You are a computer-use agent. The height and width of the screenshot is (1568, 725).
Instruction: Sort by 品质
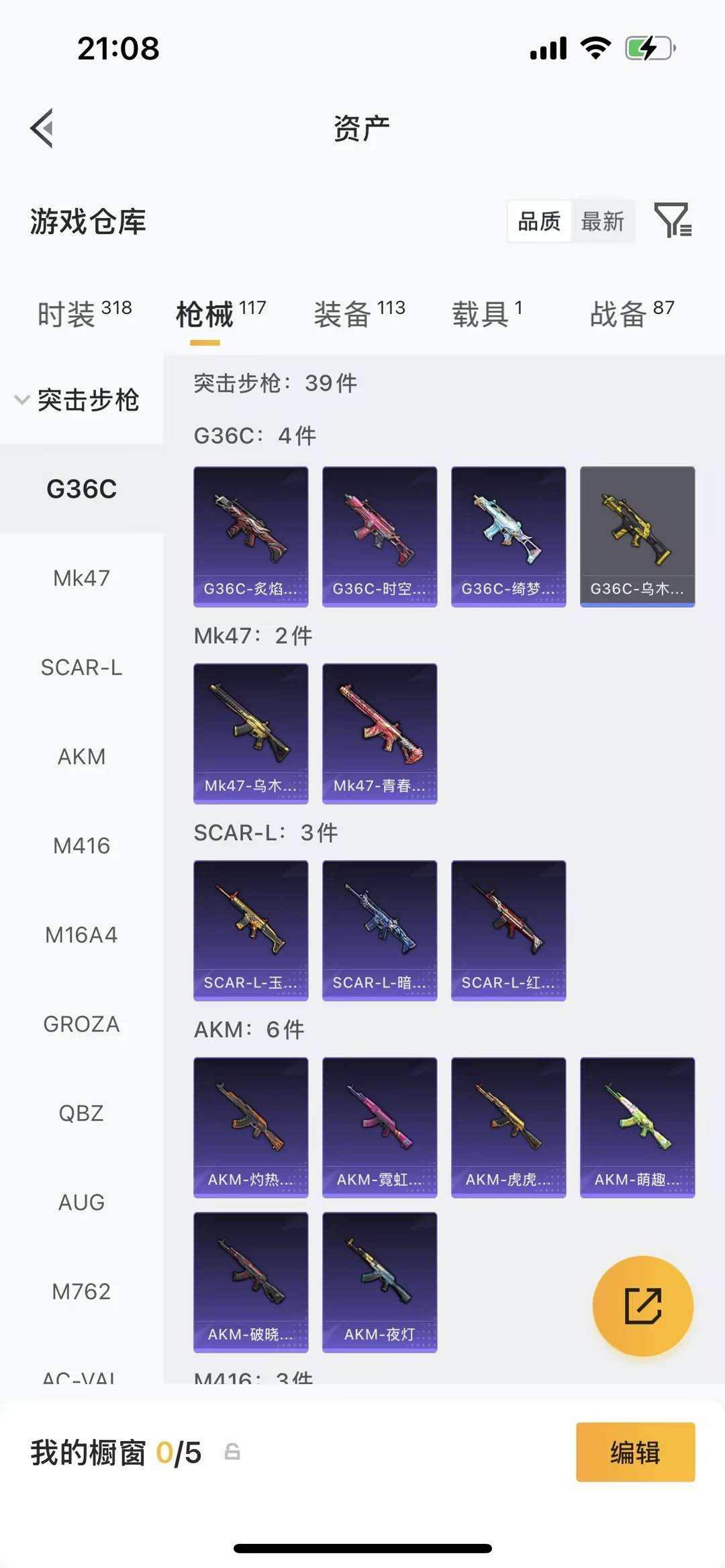[539, 221]
